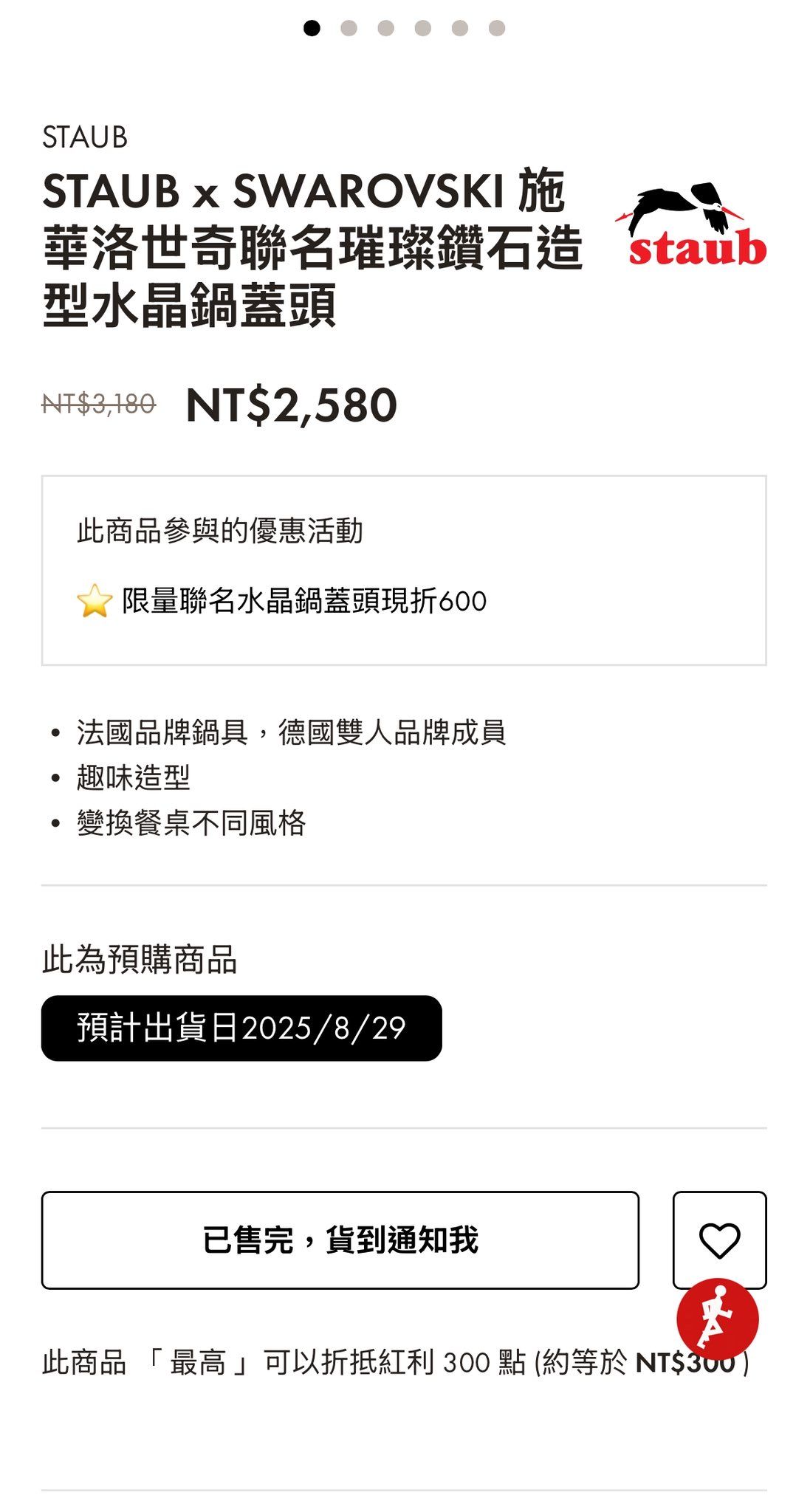Open promotion 限量聯名水晶鍋蓋頭現折600
This screenshot has width=796, height=1512.
tap(282, 601)
